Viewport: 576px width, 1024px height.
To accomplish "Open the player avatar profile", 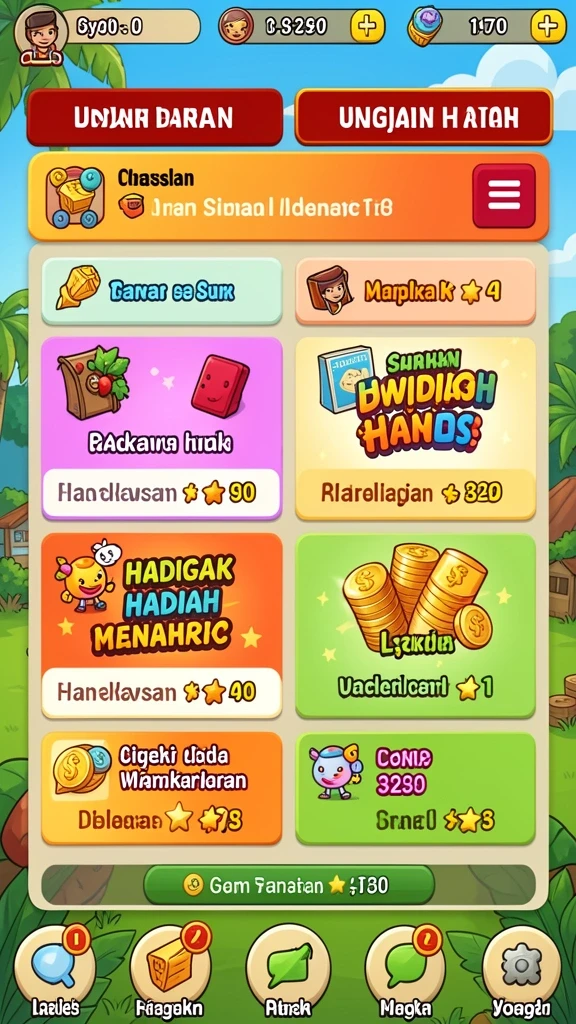I will point(41,34).
